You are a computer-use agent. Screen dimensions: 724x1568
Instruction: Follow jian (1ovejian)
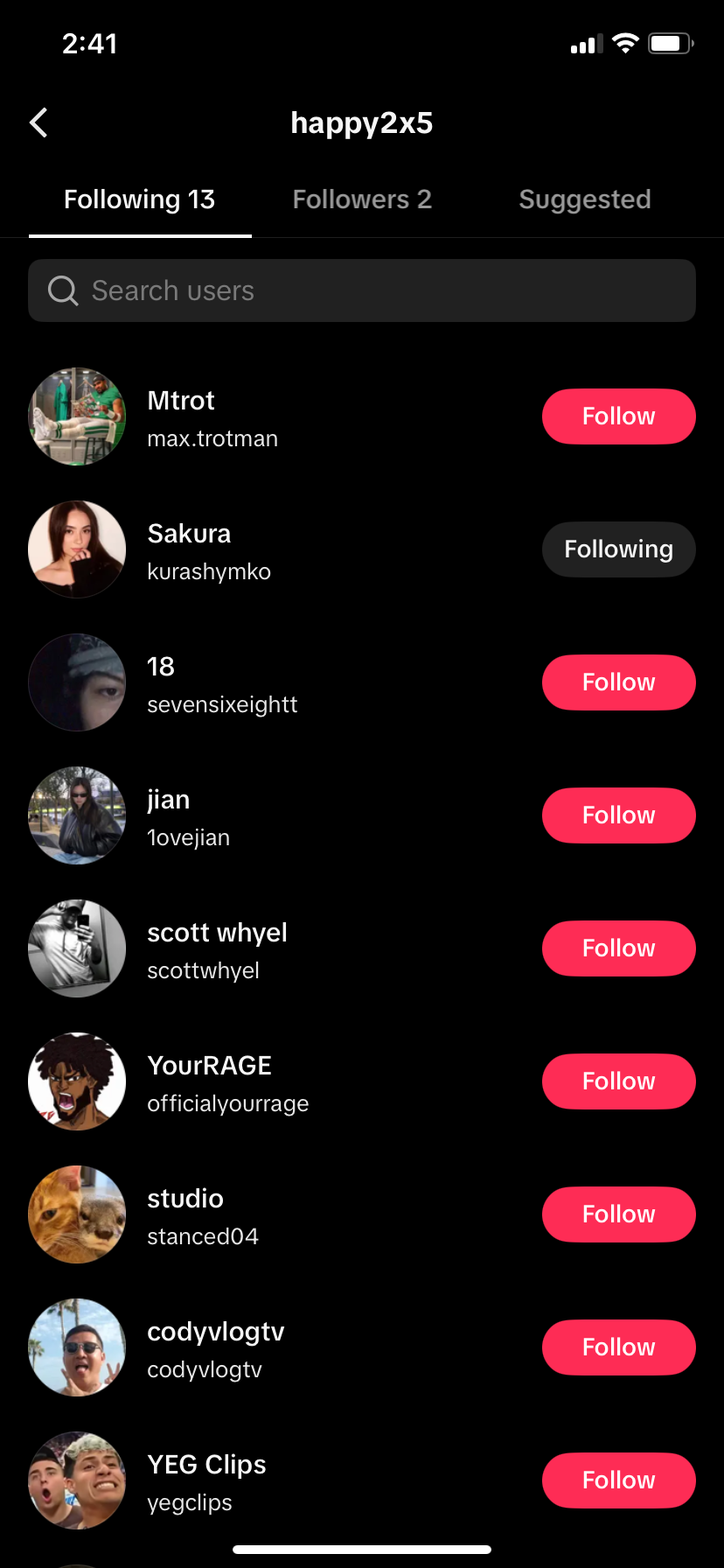[x=619, y=815]
